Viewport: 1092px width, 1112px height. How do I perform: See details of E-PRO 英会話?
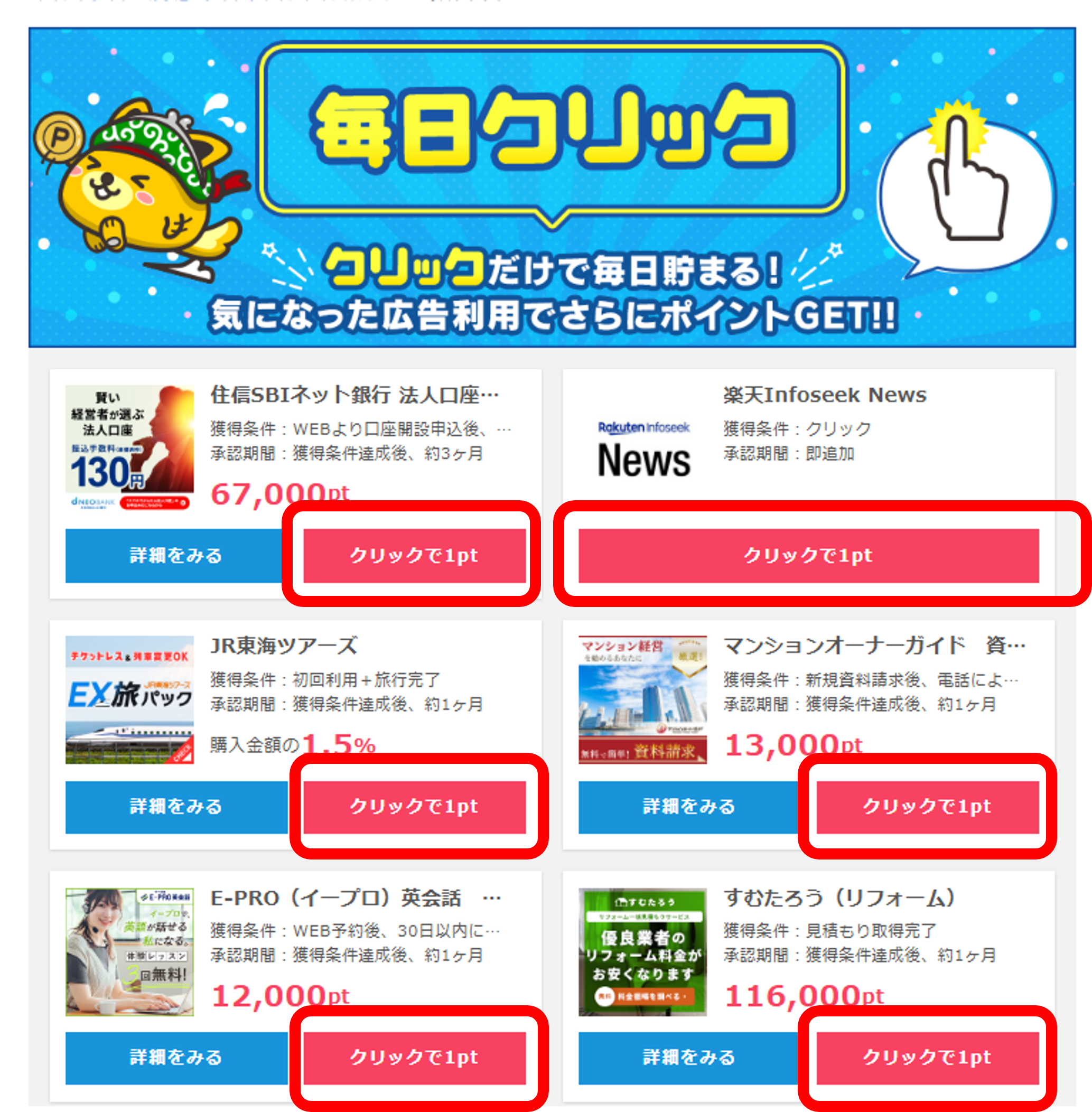[176, 1057]
